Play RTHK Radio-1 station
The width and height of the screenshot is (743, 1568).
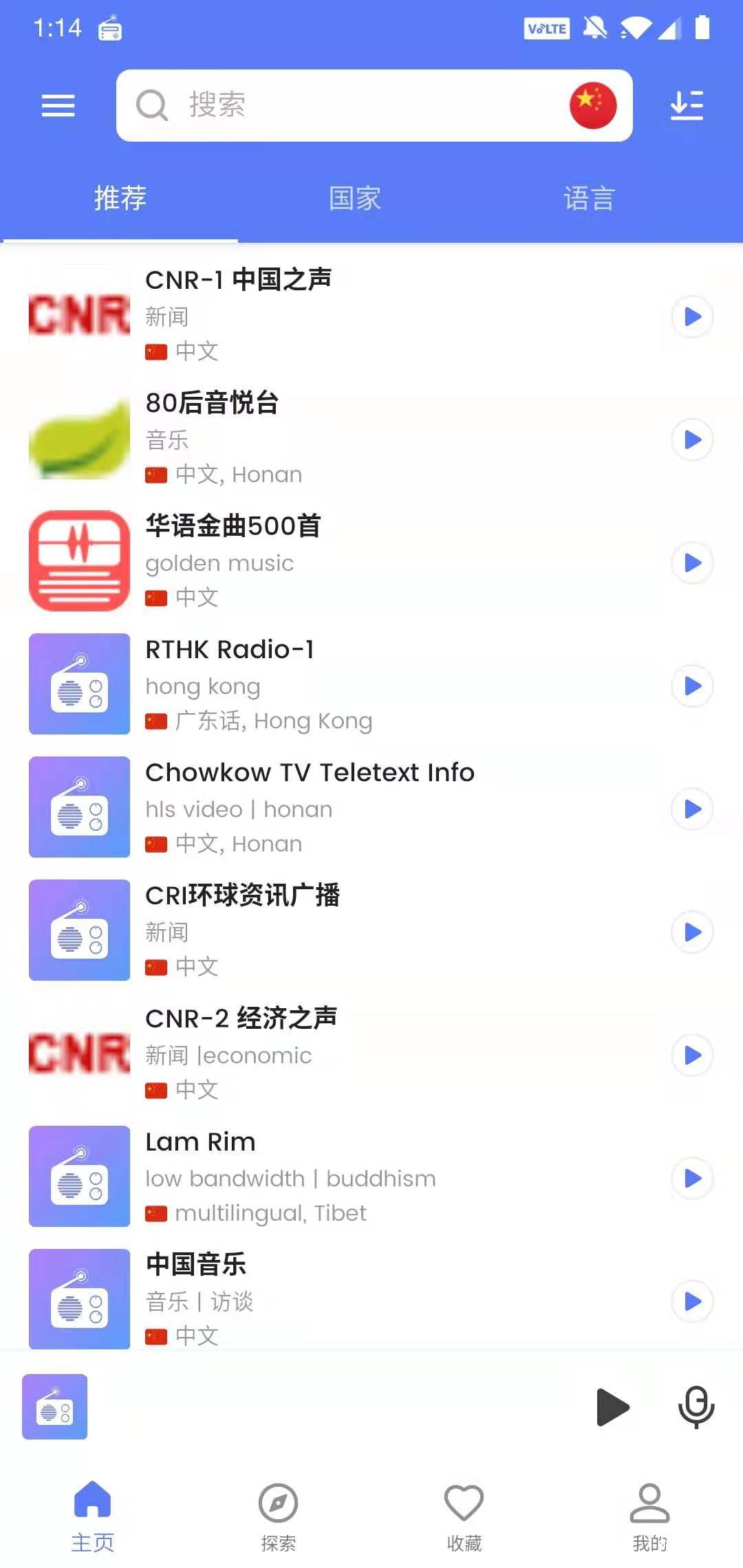pyautogui.click(x=692, y=686)
